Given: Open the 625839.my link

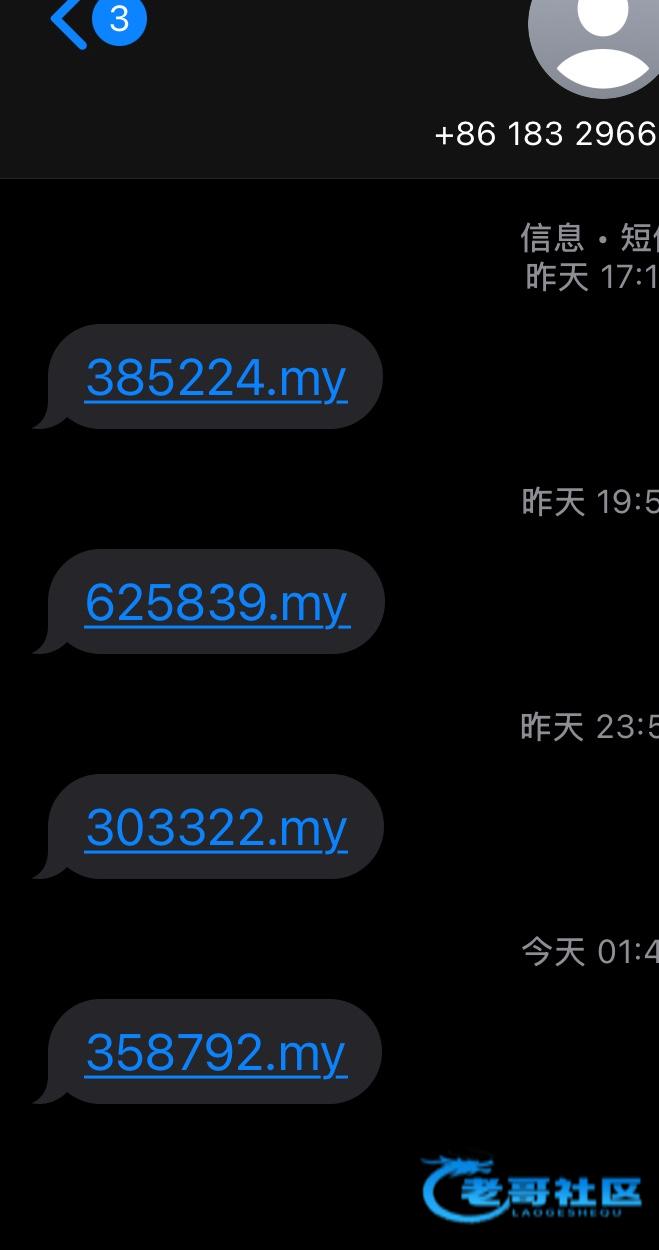Looking at the screenshot, I should coord(217,603).
